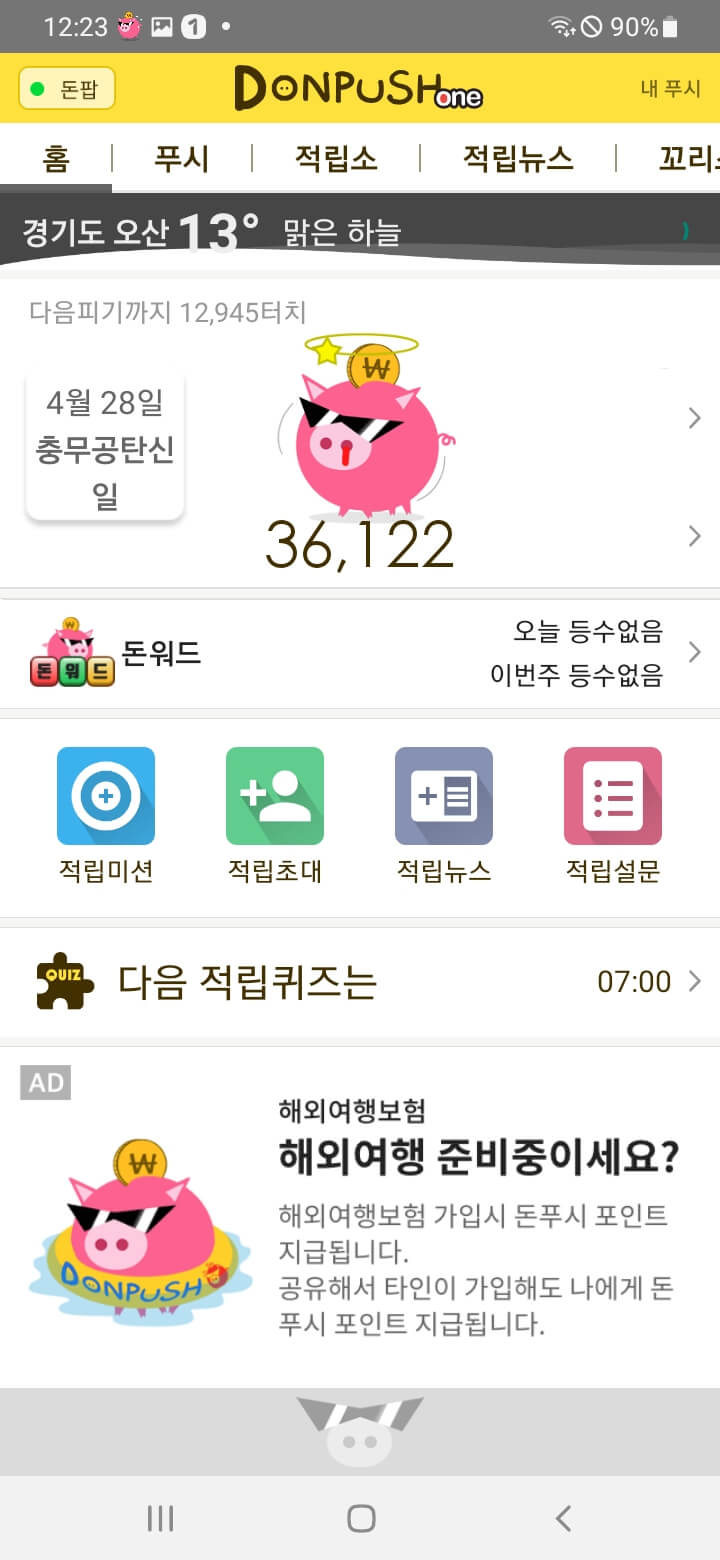Go back using the system back button
The width and height of the screenshot is (720, 1560).
point(563,1519)
